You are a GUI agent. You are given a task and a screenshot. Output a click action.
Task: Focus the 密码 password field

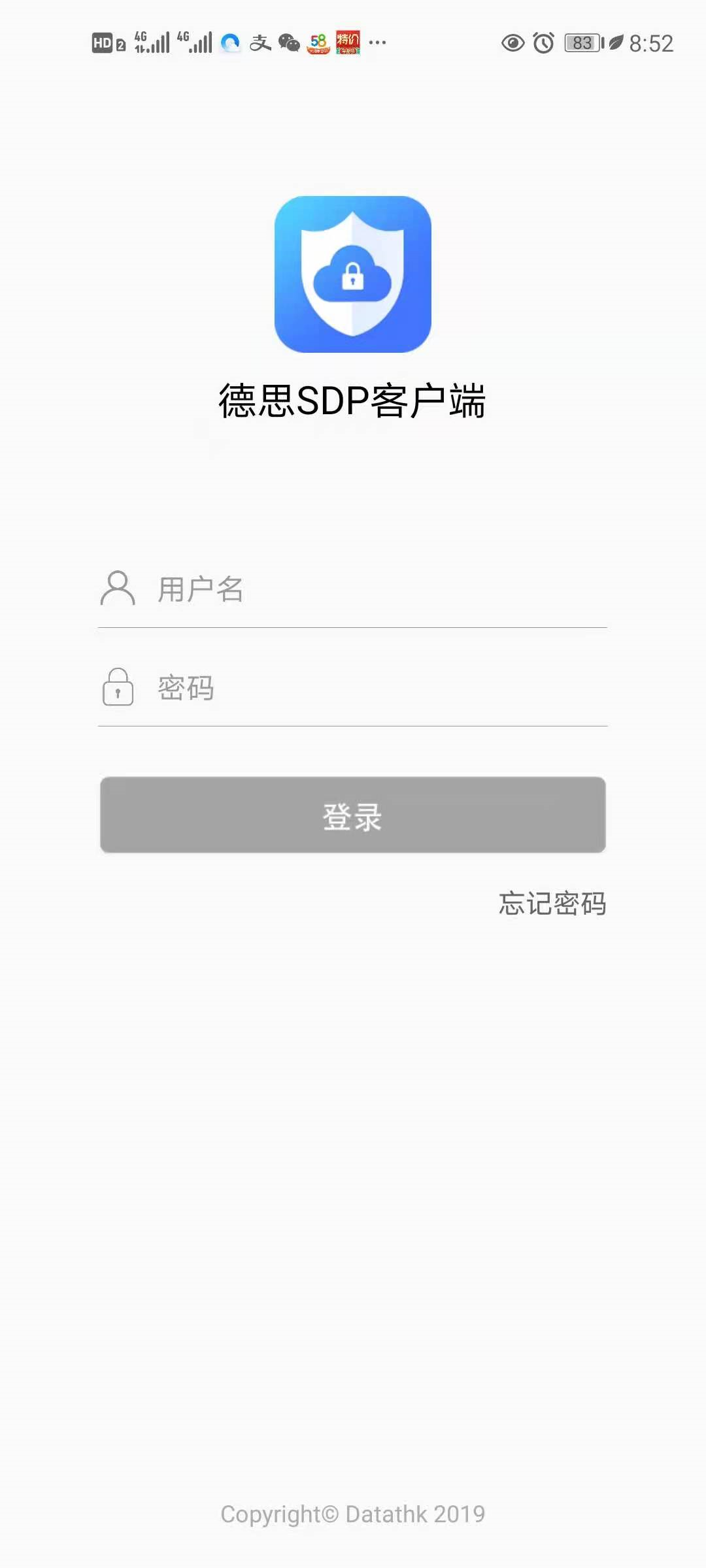click(353, 688)
